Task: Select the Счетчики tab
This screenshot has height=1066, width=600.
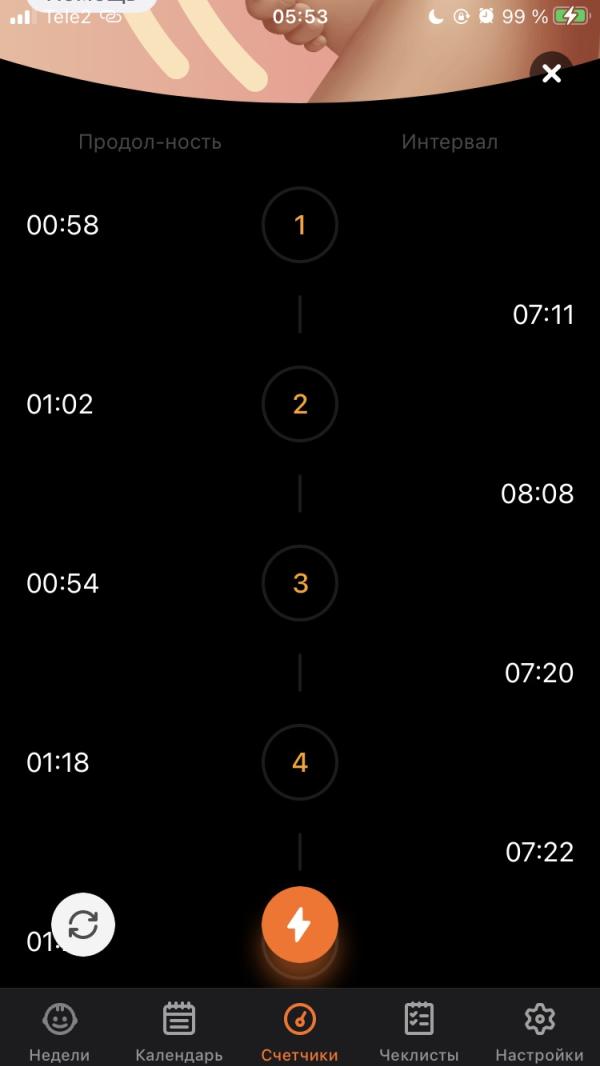Action: (299, 1030)
